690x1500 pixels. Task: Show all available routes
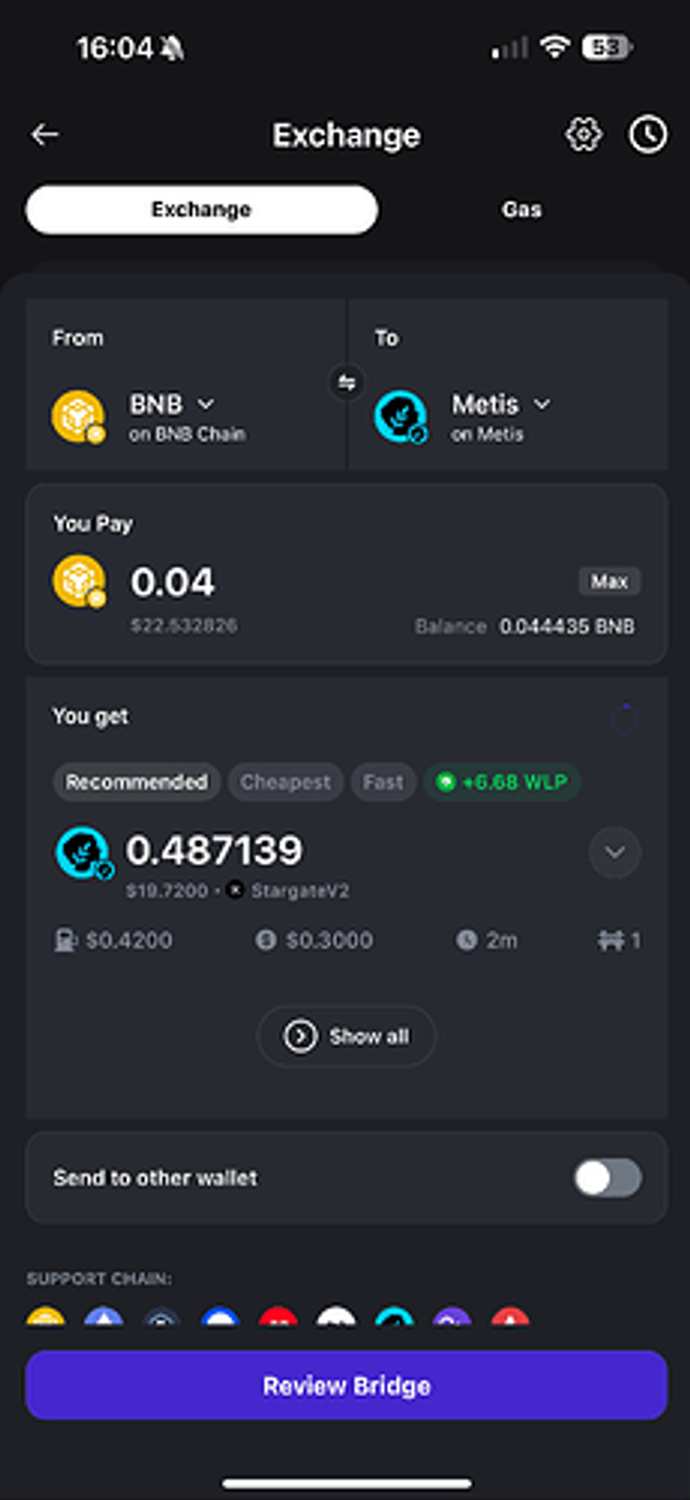(347, 1036)
